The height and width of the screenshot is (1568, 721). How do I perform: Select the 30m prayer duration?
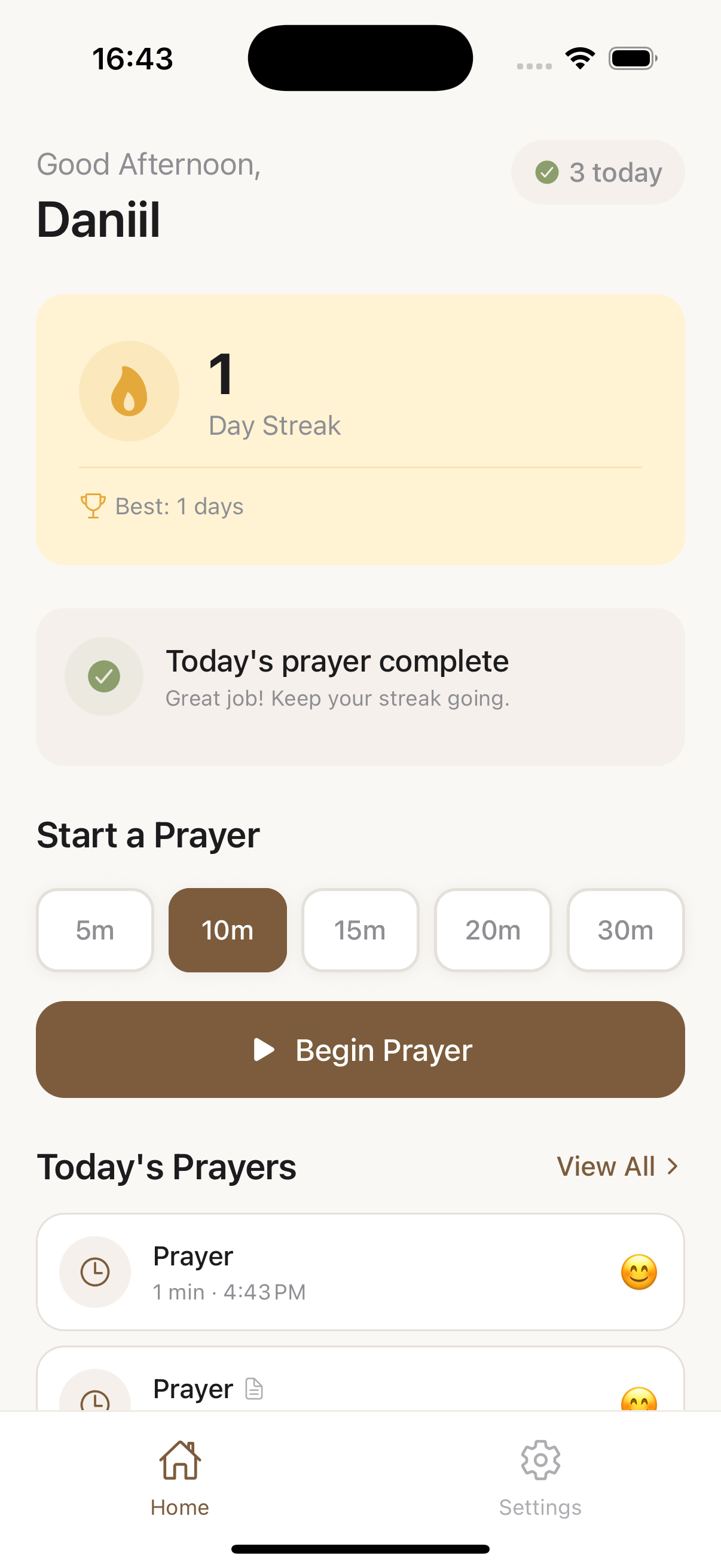(626, 929)
